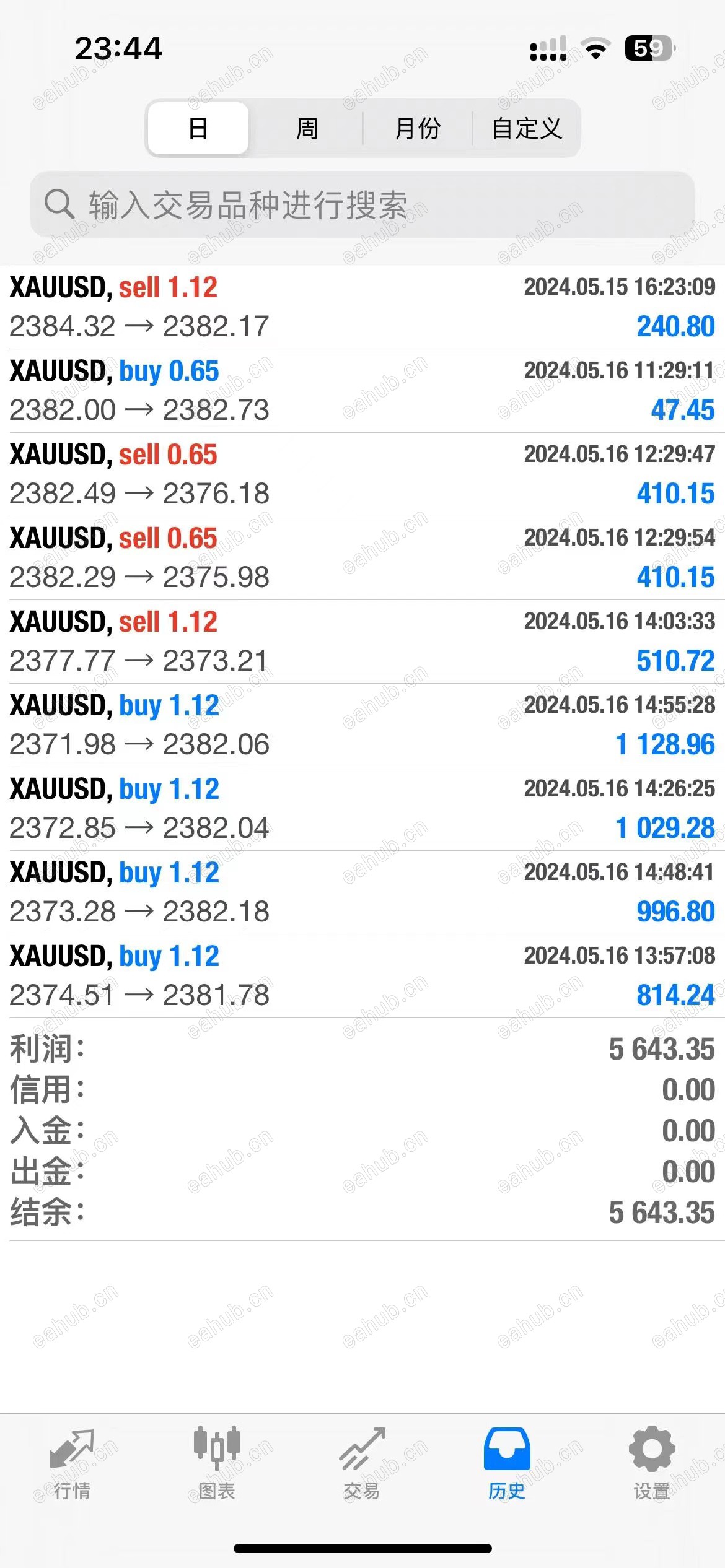This screenshot has width=725, height=1568.
Task: View the sell 0.65 trade closed at 2376.18
Action: tap(362, 474)
